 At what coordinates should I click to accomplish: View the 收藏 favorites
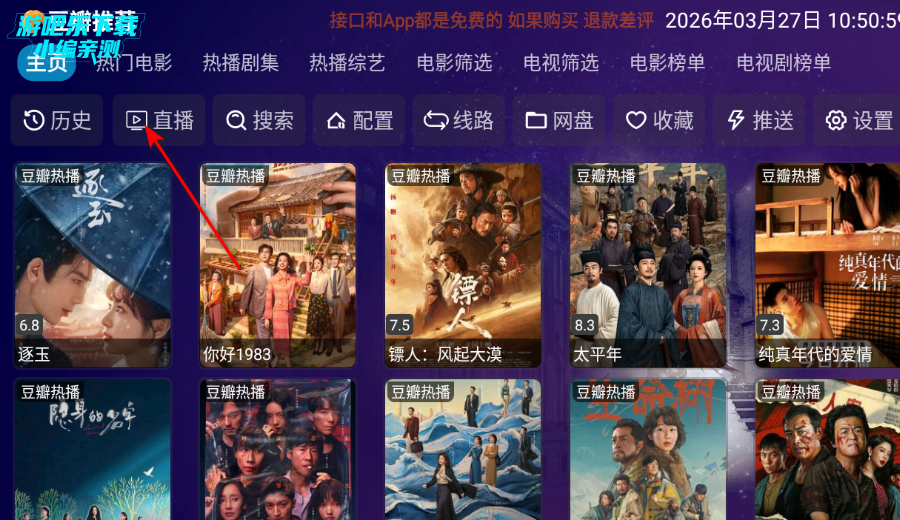tap(659, 121)
